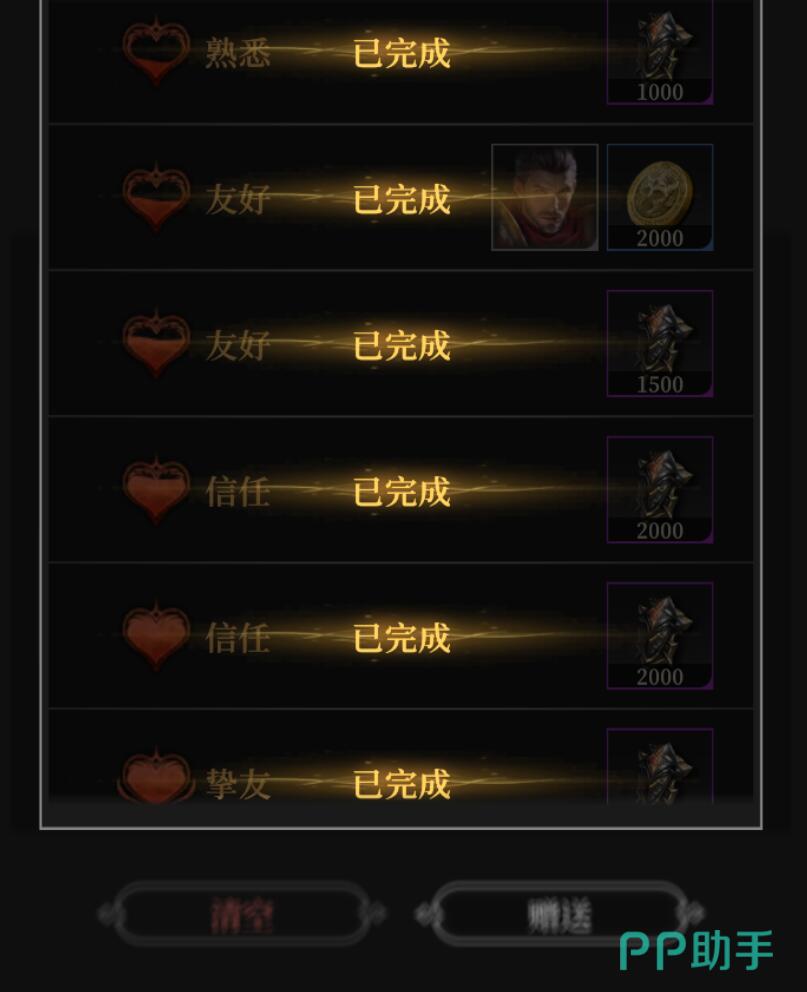The width and height of the screenshot is (807, 992).
Task: Open the 2000 gold coin reward item
Action: coord(660,197)
